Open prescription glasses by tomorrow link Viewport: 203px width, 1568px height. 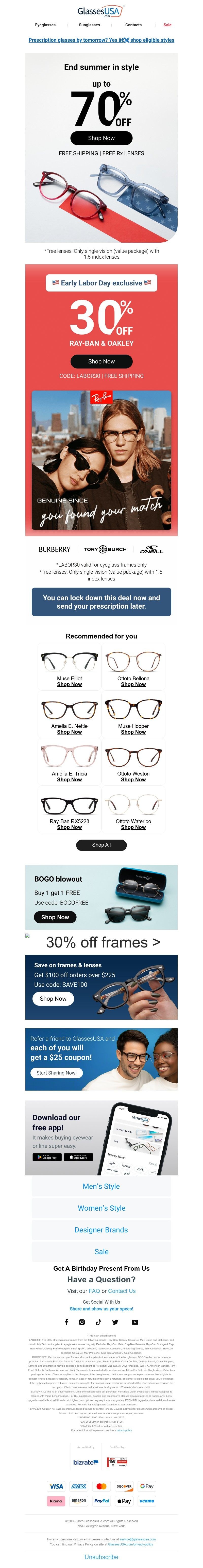coord(101,40)
